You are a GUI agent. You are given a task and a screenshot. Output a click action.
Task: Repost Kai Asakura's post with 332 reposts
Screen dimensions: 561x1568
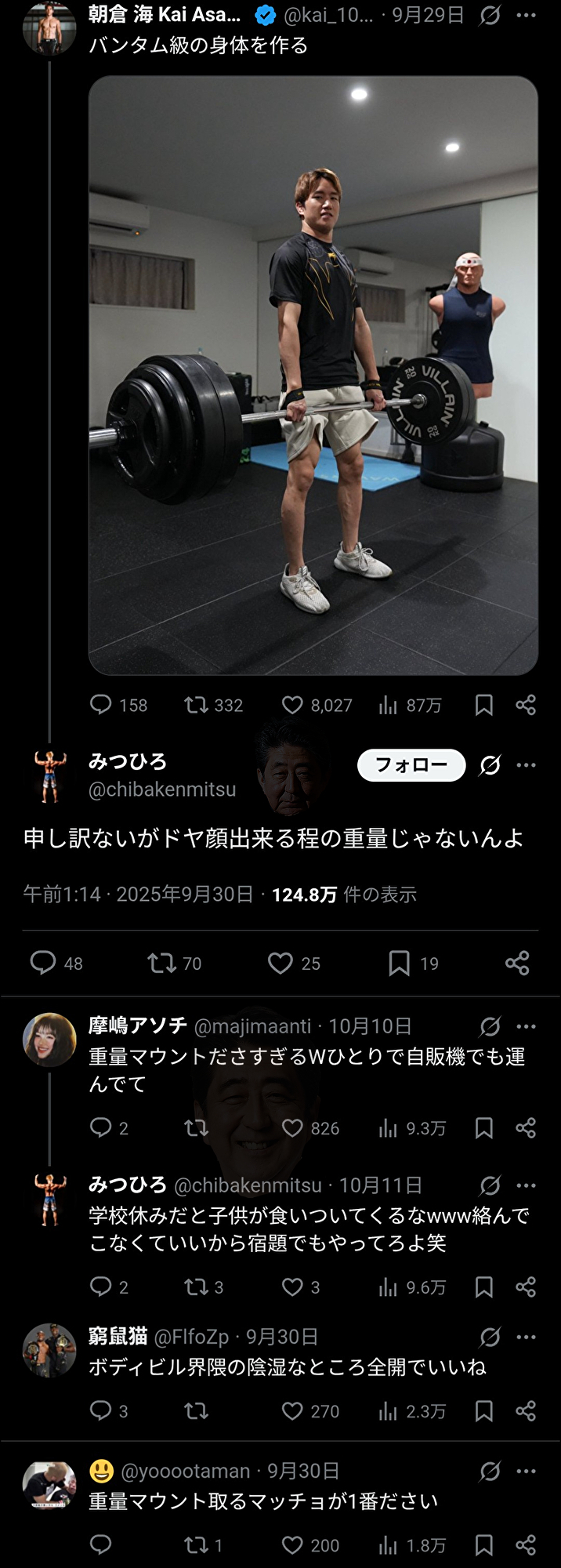pos(196,706)
